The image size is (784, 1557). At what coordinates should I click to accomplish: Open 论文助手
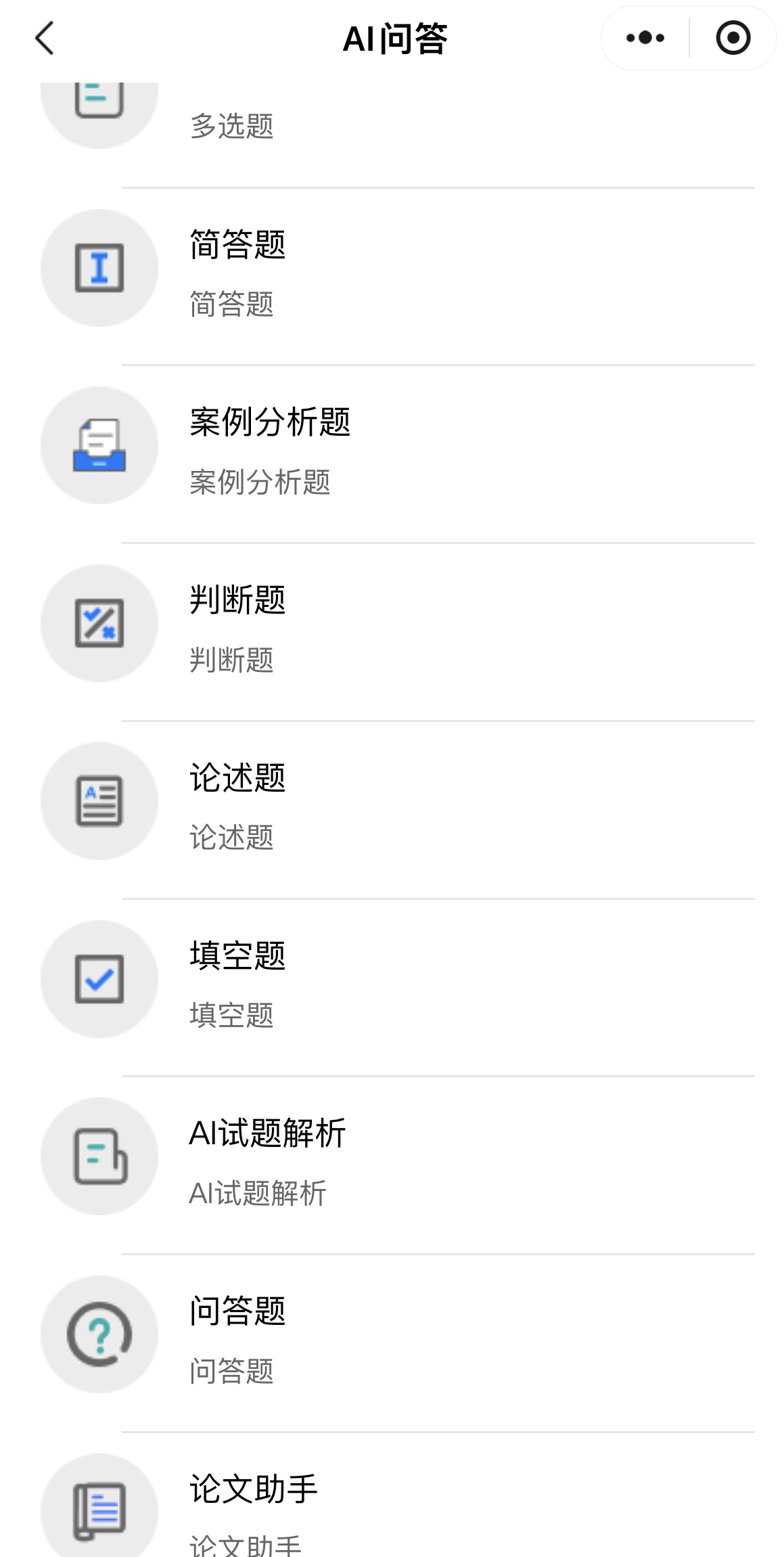point(392,1495)
